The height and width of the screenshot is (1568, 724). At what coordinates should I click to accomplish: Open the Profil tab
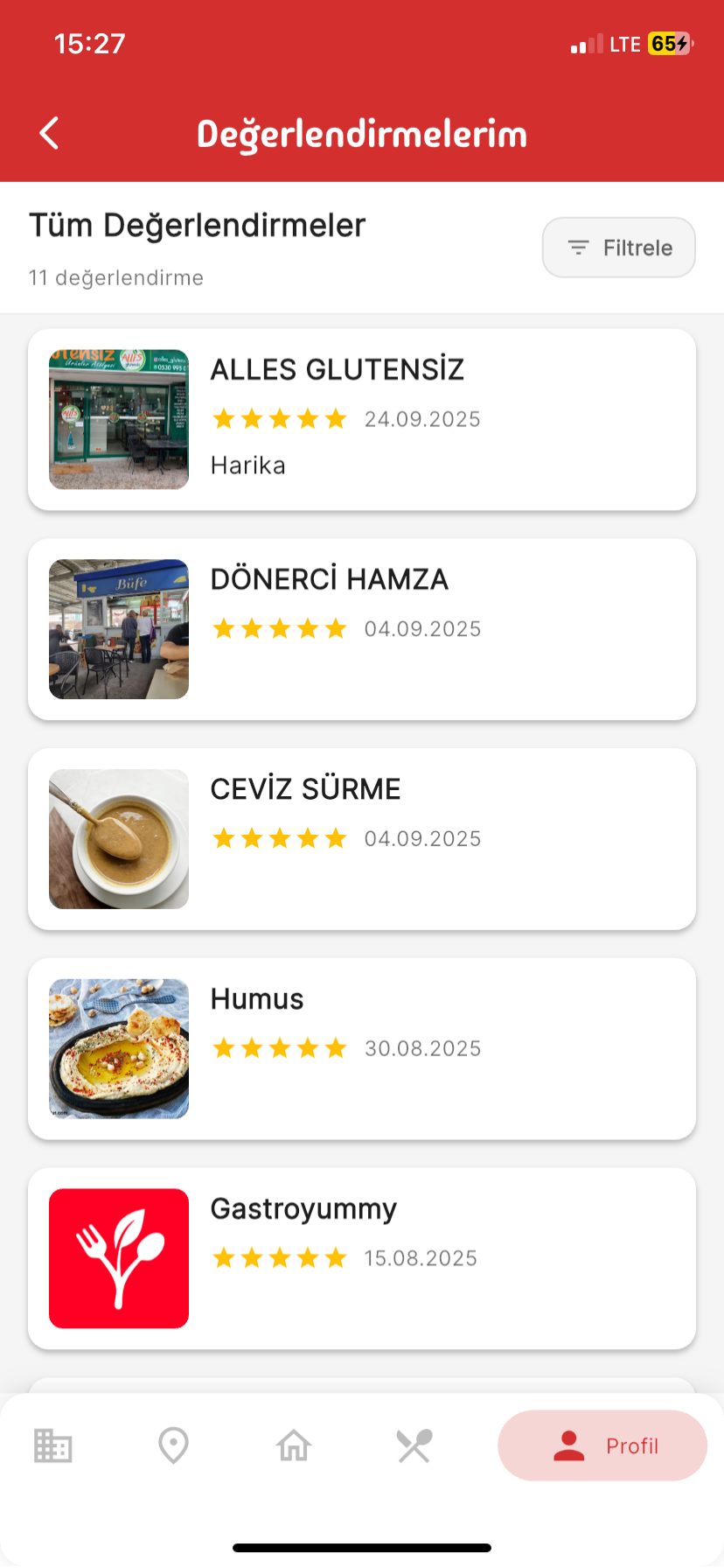[x=602, y=1445]
